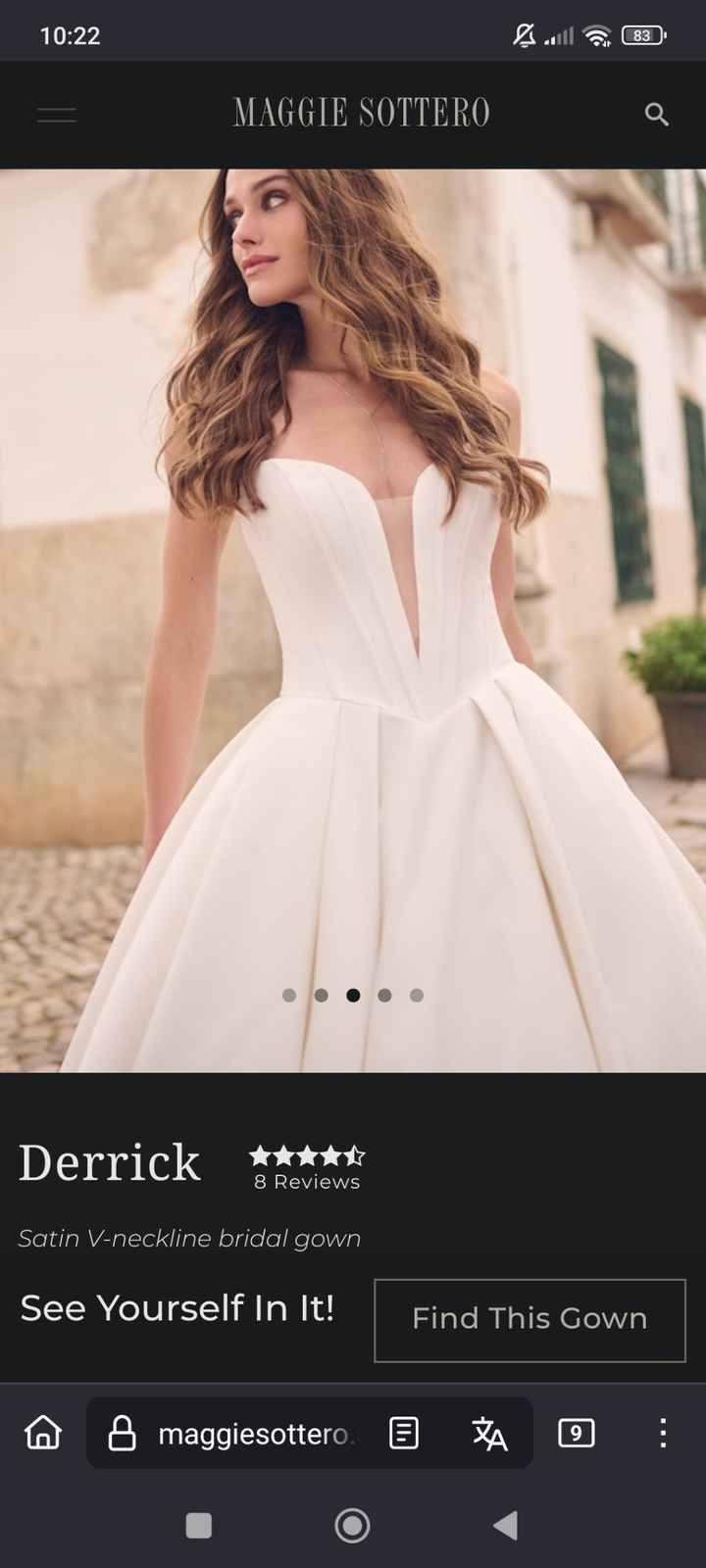
Task: Jump to the first gallery image dot
Action: (x=289, y=995)
